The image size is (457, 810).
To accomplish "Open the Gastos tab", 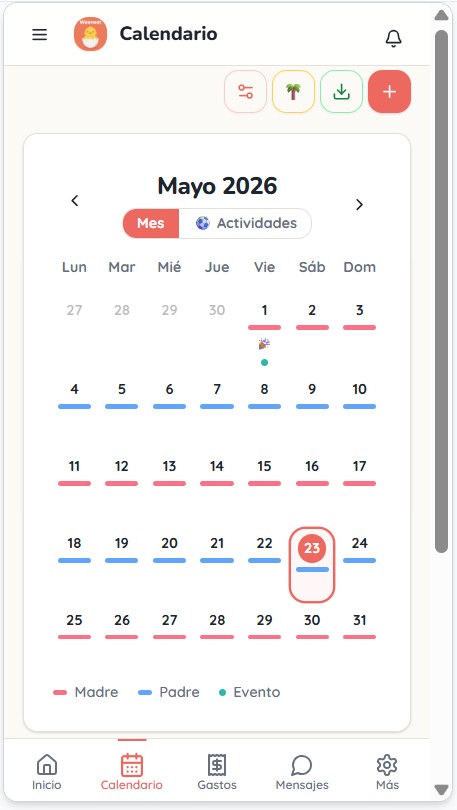I will coord(217,772).
